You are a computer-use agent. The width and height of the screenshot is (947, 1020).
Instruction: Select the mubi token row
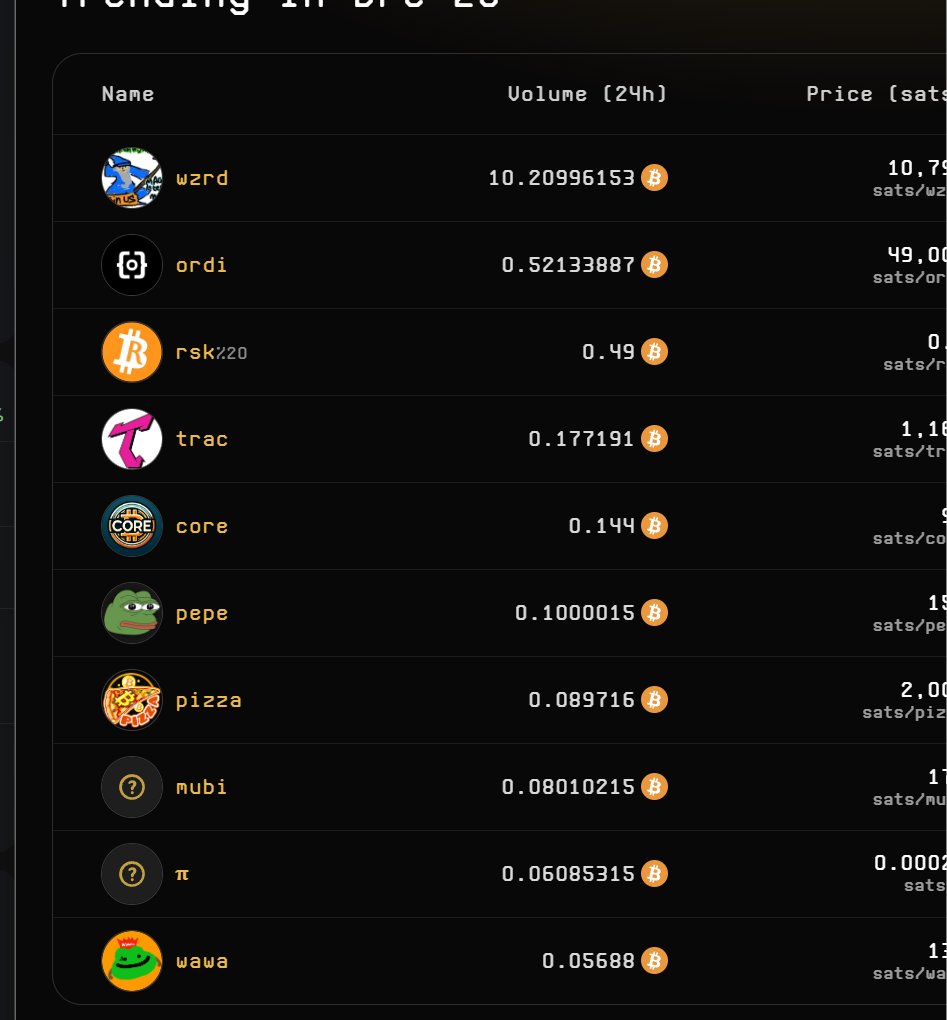(x=201, y=787)
